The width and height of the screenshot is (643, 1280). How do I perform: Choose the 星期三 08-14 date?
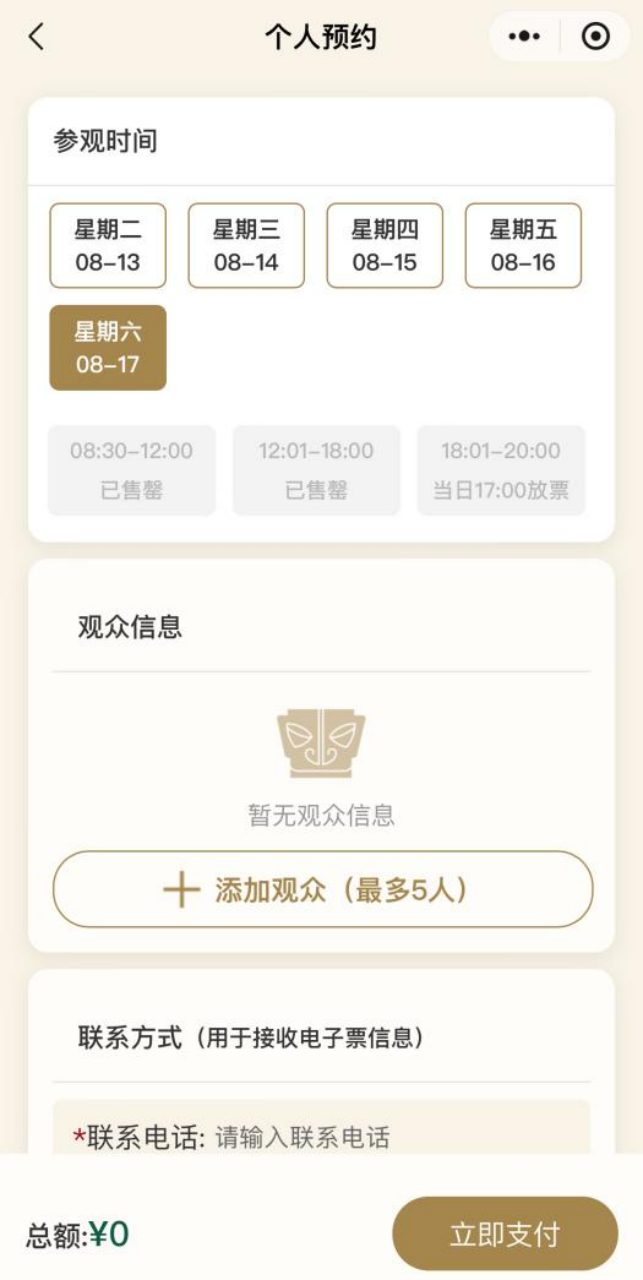point(246,246)
